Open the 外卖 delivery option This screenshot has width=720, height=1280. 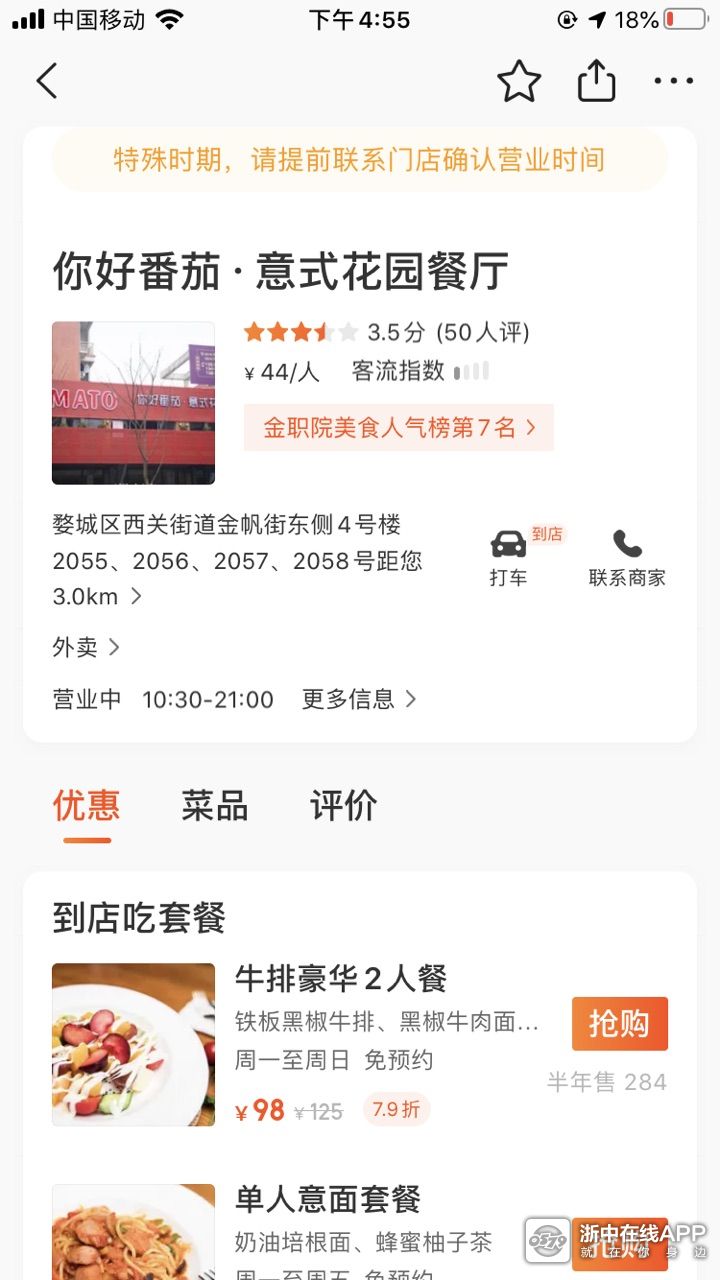tap(86, 647)
